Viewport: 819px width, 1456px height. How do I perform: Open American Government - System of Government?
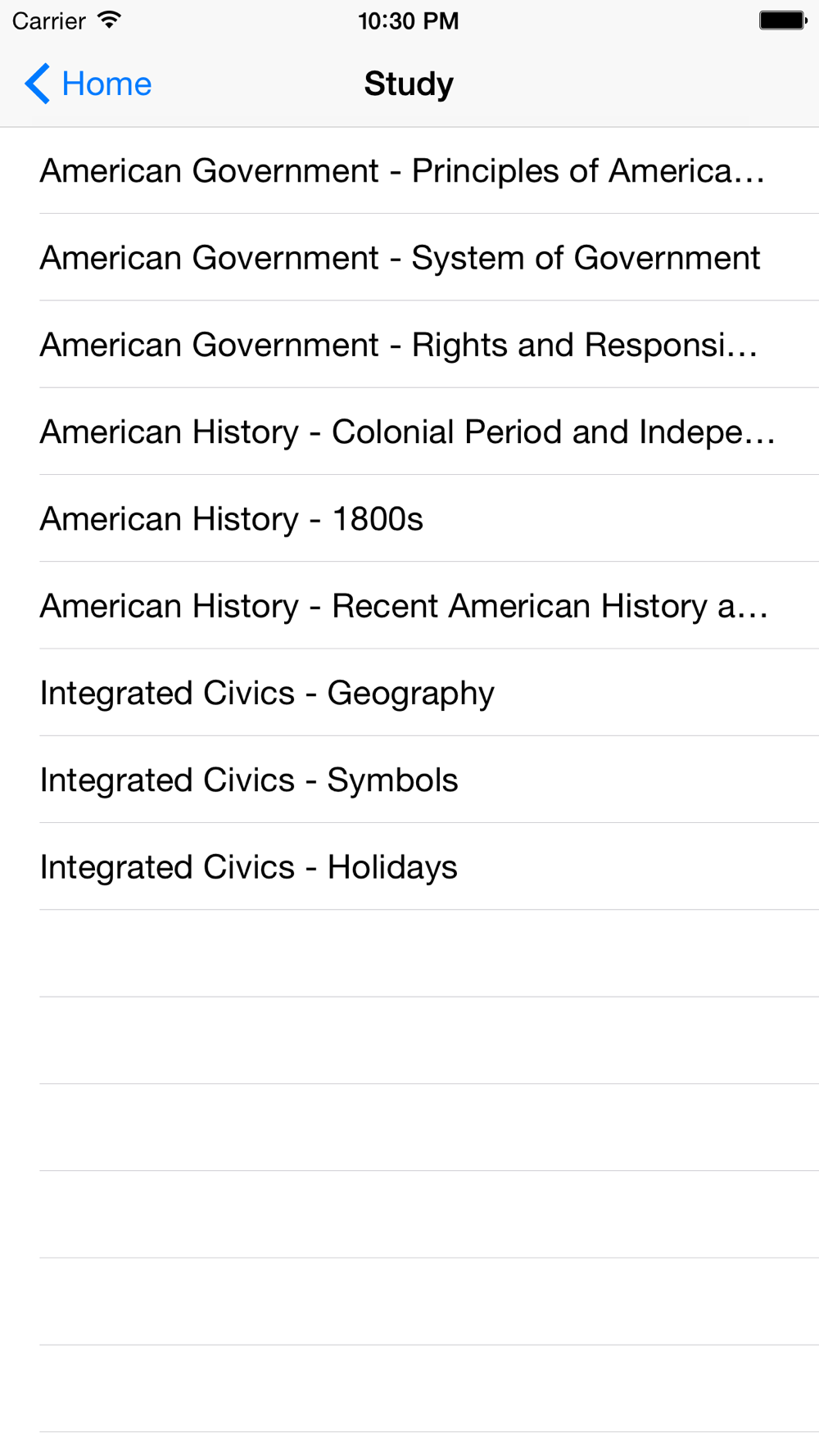coord(409,257)
